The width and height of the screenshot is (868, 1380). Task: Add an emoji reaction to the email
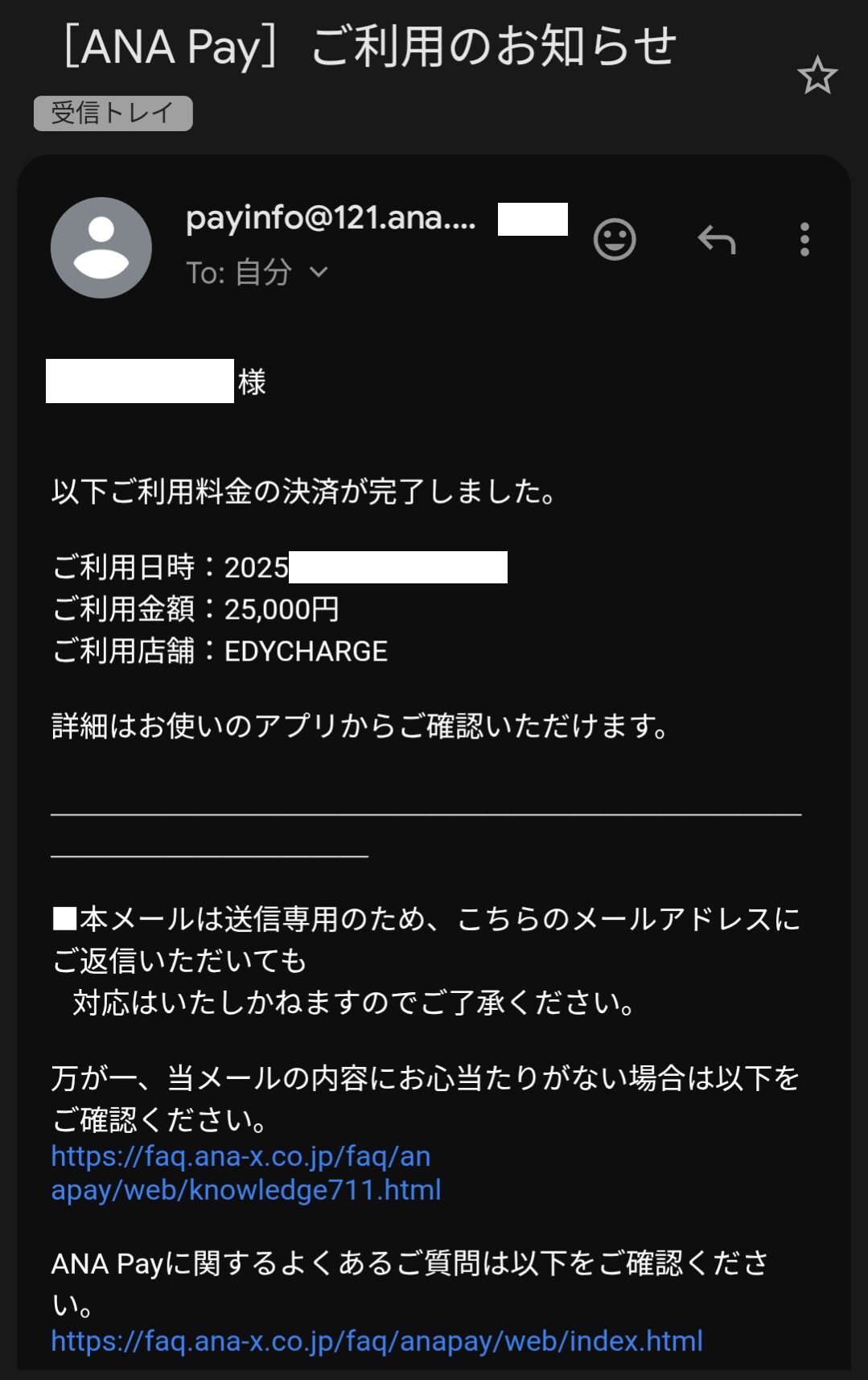click(615, 240)
